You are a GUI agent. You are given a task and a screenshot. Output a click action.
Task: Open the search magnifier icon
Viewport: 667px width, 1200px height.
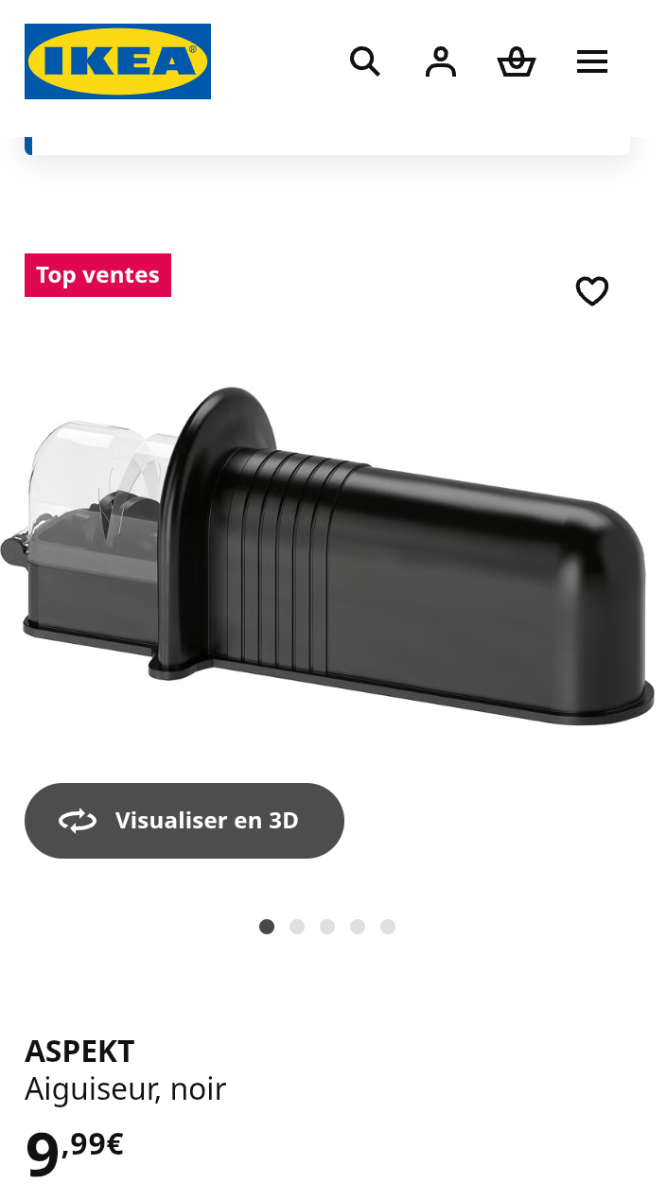click(365, 62)
